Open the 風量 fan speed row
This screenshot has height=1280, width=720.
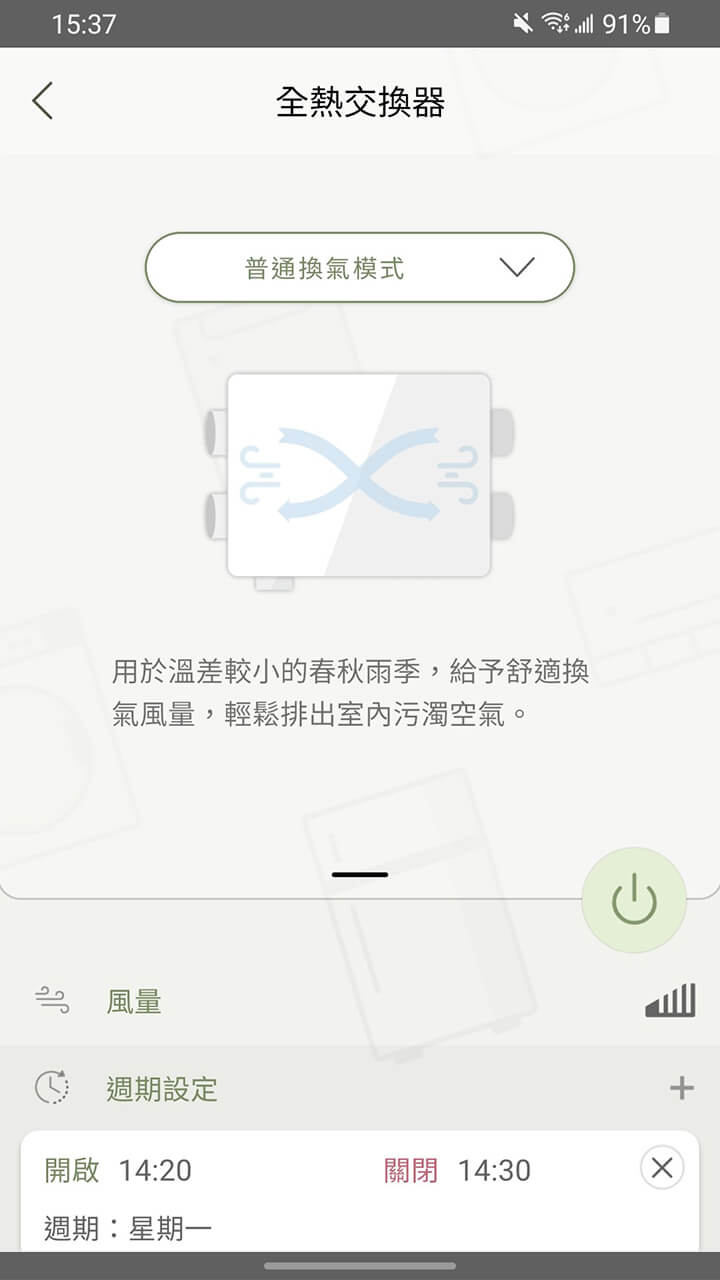coord(133,1002)
